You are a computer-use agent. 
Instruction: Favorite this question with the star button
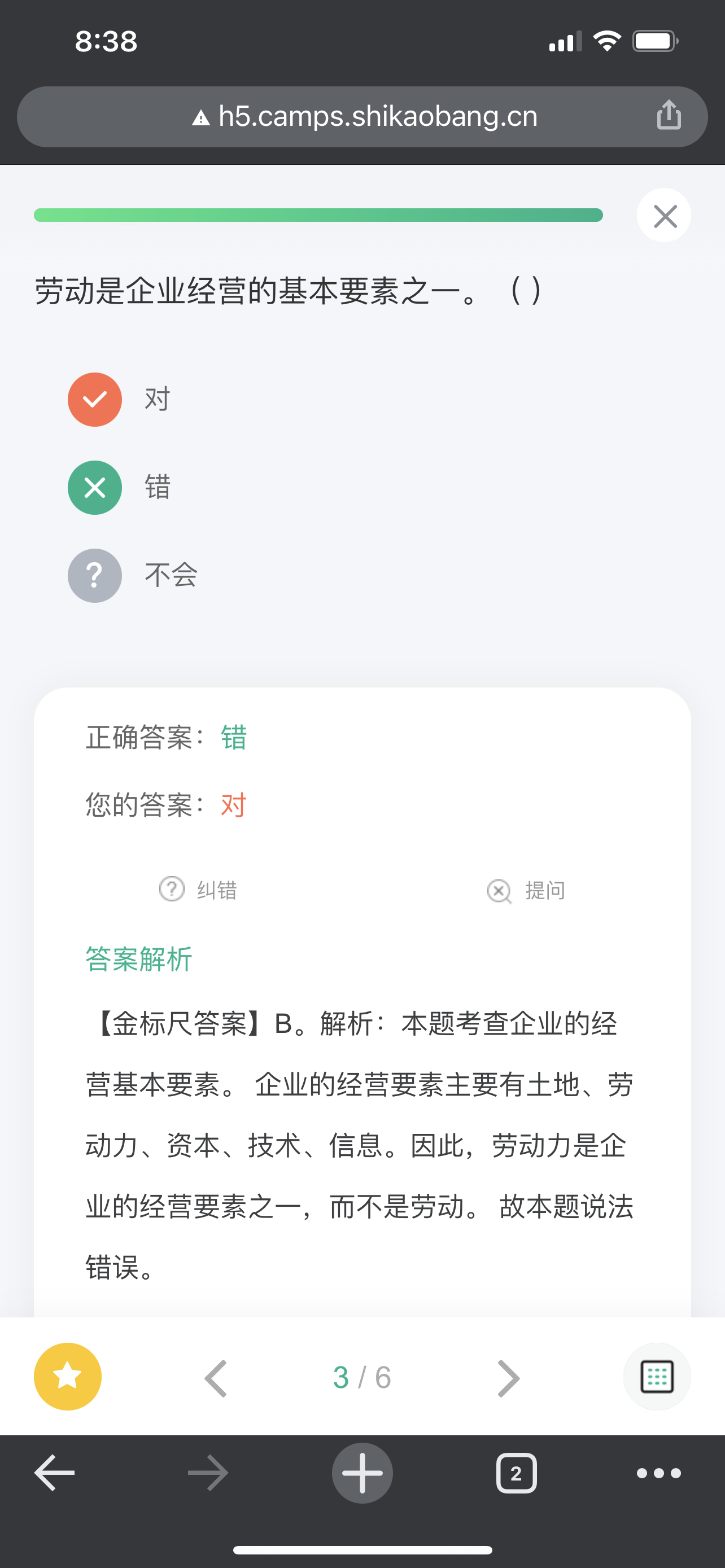(x=68, y=1377)
